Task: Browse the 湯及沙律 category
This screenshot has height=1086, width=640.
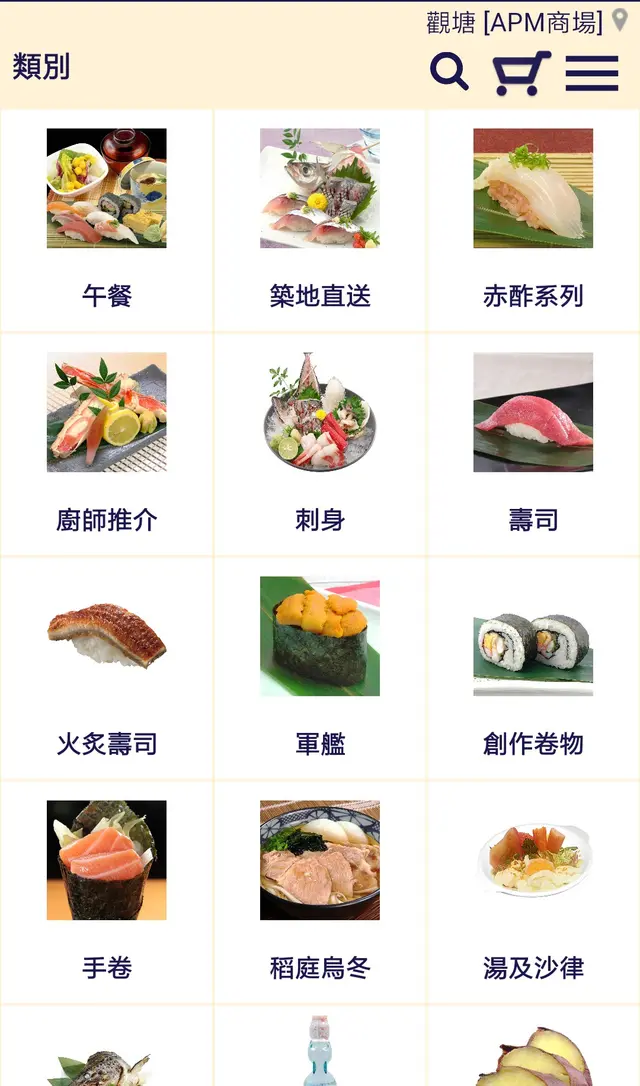Action: (x=533, y=892)
